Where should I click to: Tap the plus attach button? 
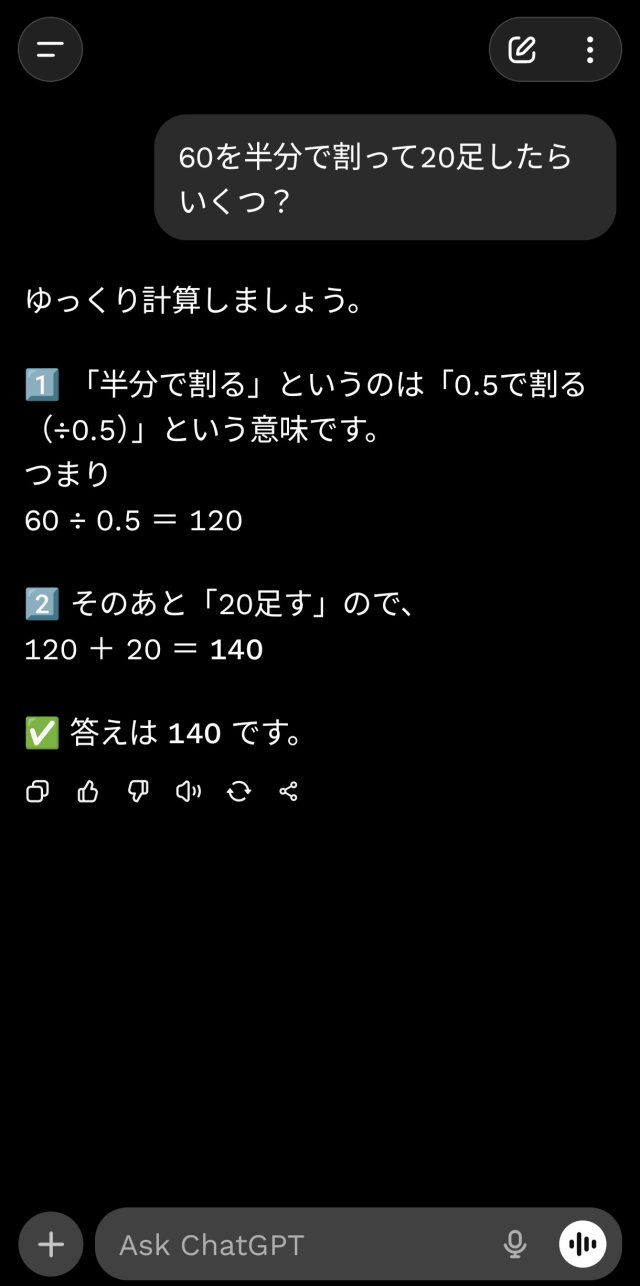click(50, 1245)
